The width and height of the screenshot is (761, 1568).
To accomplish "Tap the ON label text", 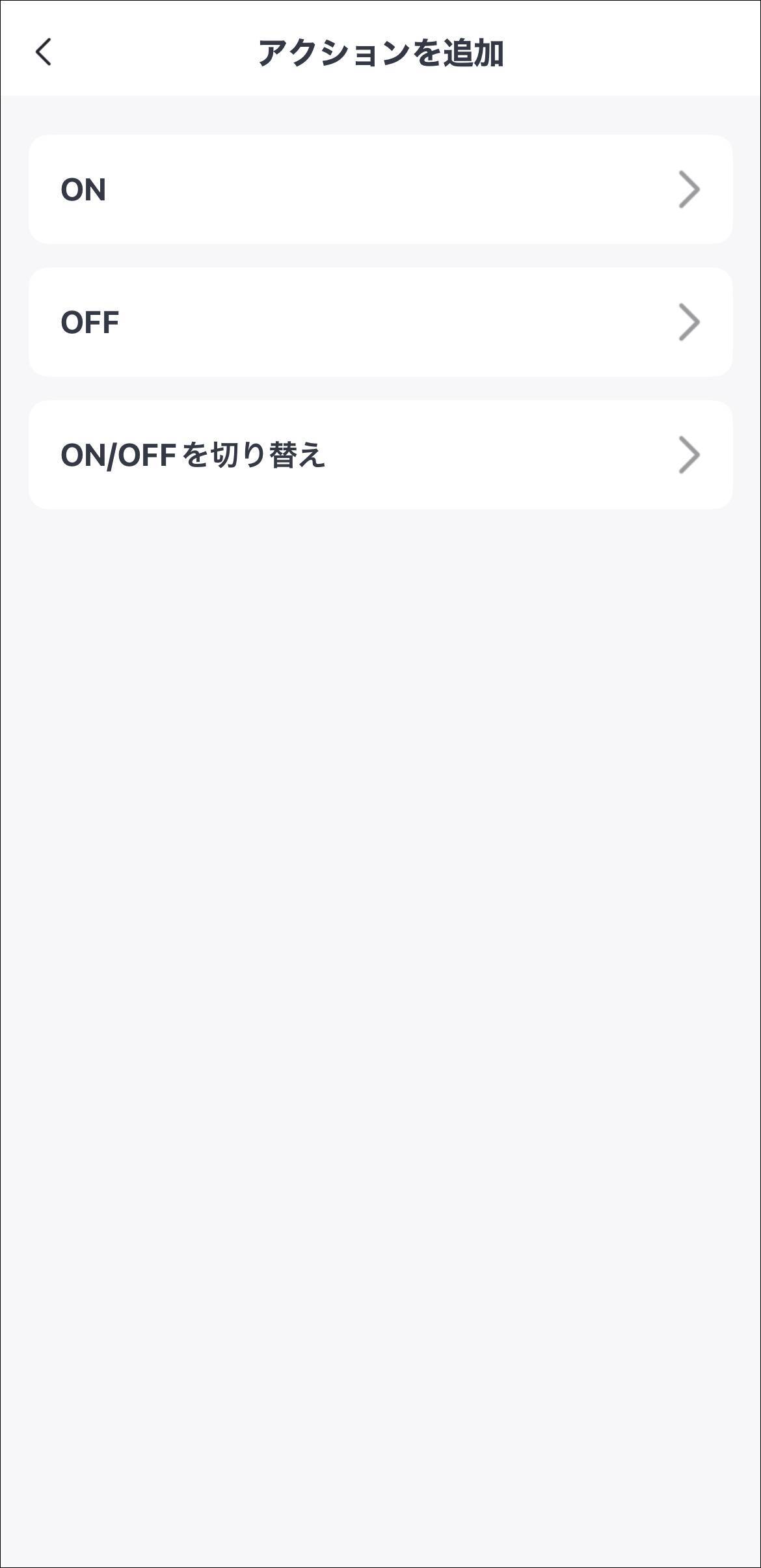I will coord(83,189).
